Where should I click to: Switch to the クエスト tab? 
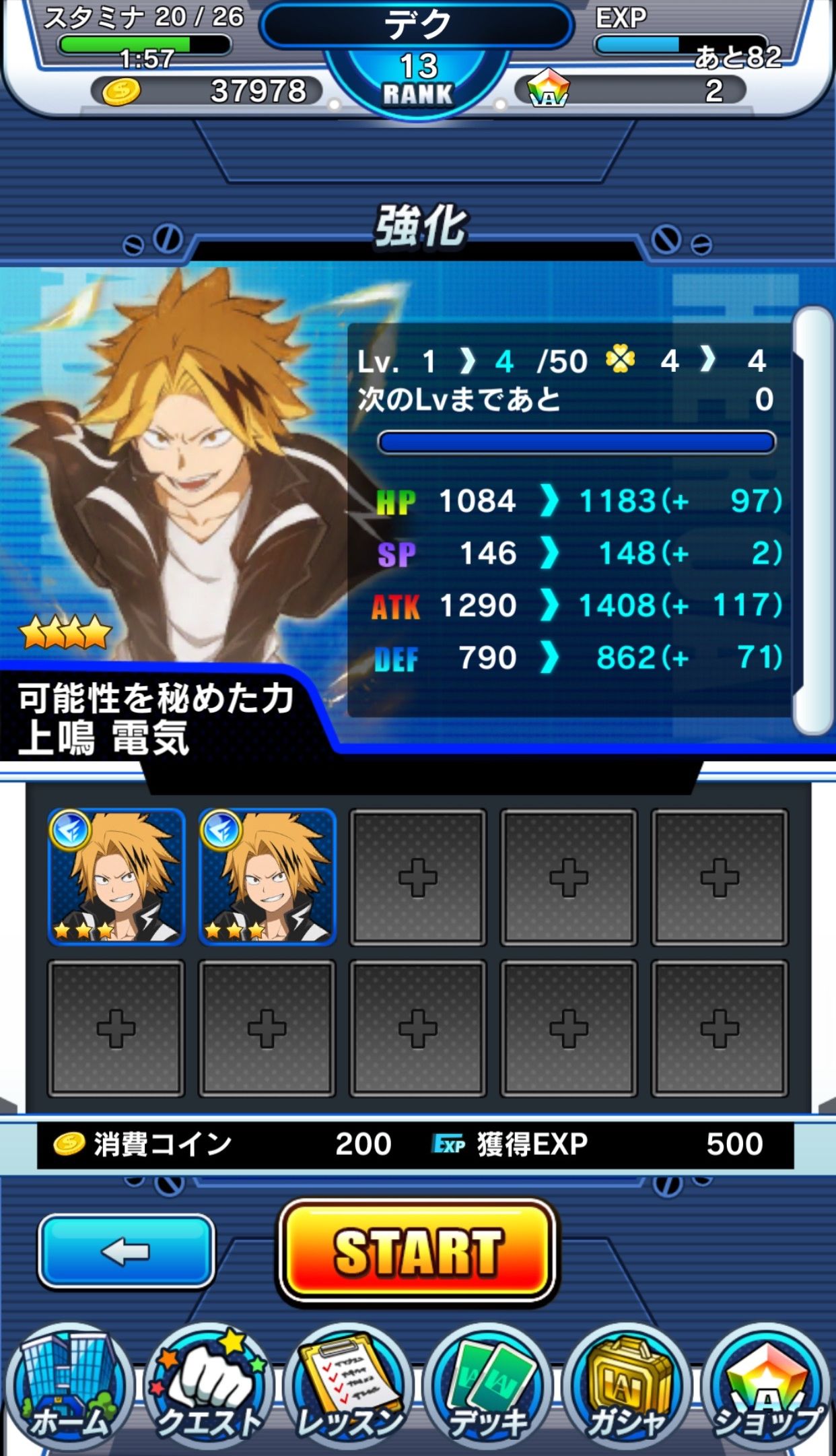pyautogui.click(x=209, y=1389)
